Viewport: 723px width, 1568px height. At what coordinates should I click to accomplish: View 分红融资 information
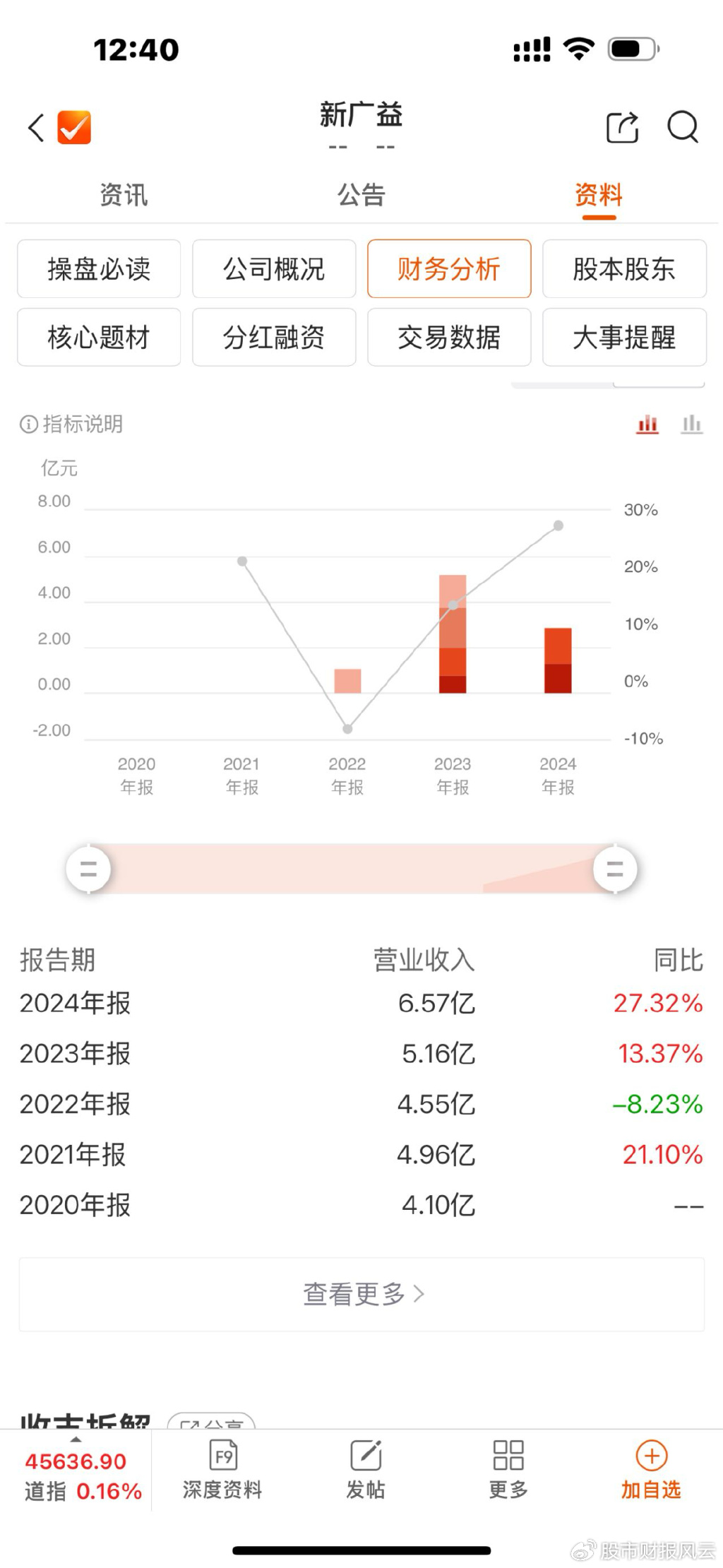pyautogui.click(x=274, y=338)
